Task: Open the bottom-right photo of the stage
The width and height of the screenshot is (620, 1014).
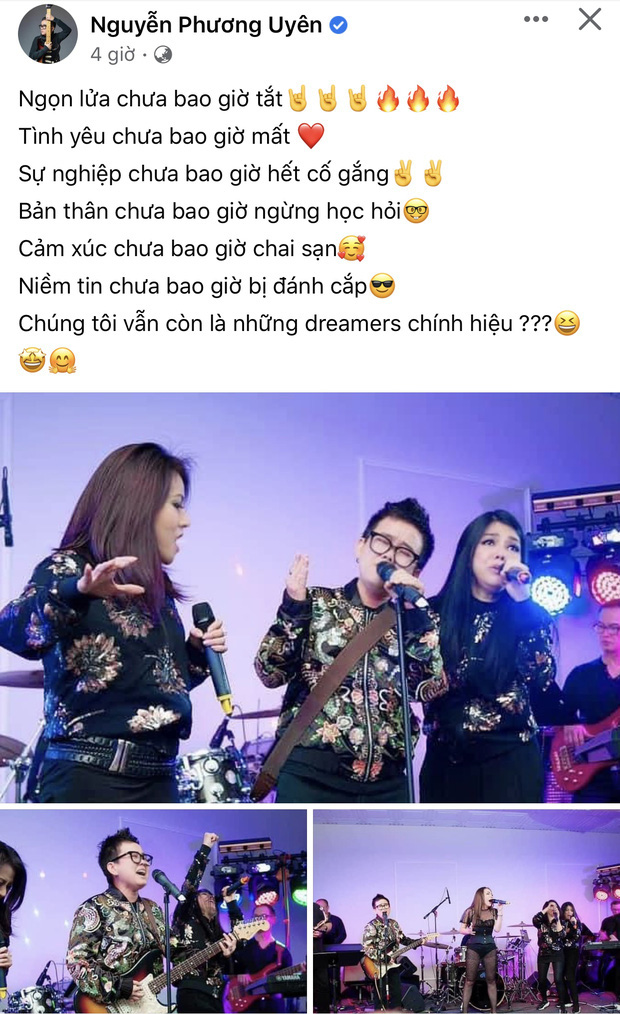Action: click(466, 910)
